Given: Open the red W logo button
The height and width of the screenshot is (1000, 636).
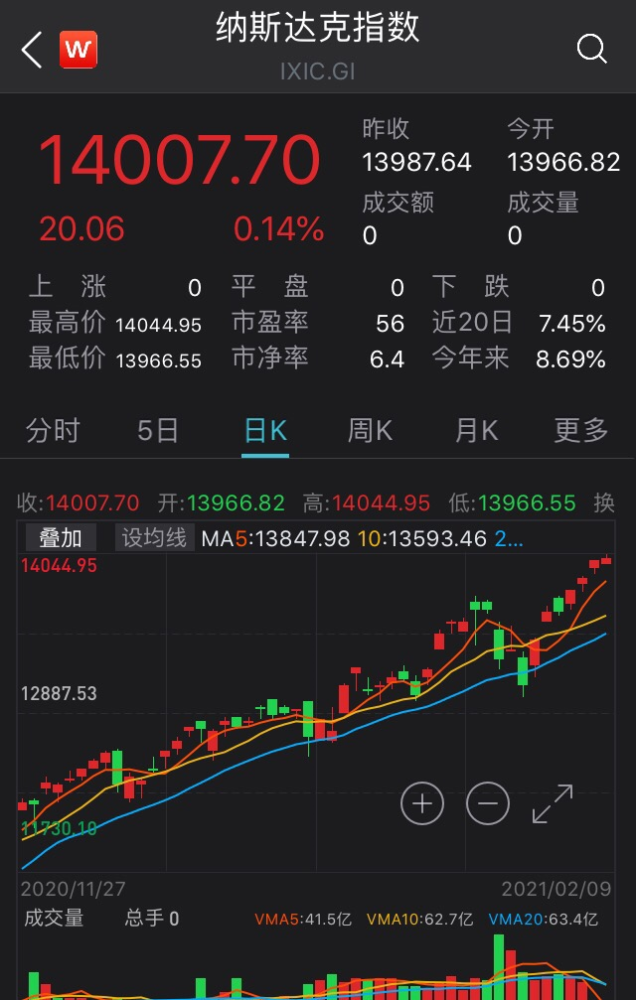Looking at the screenshot, I should 78,49.
